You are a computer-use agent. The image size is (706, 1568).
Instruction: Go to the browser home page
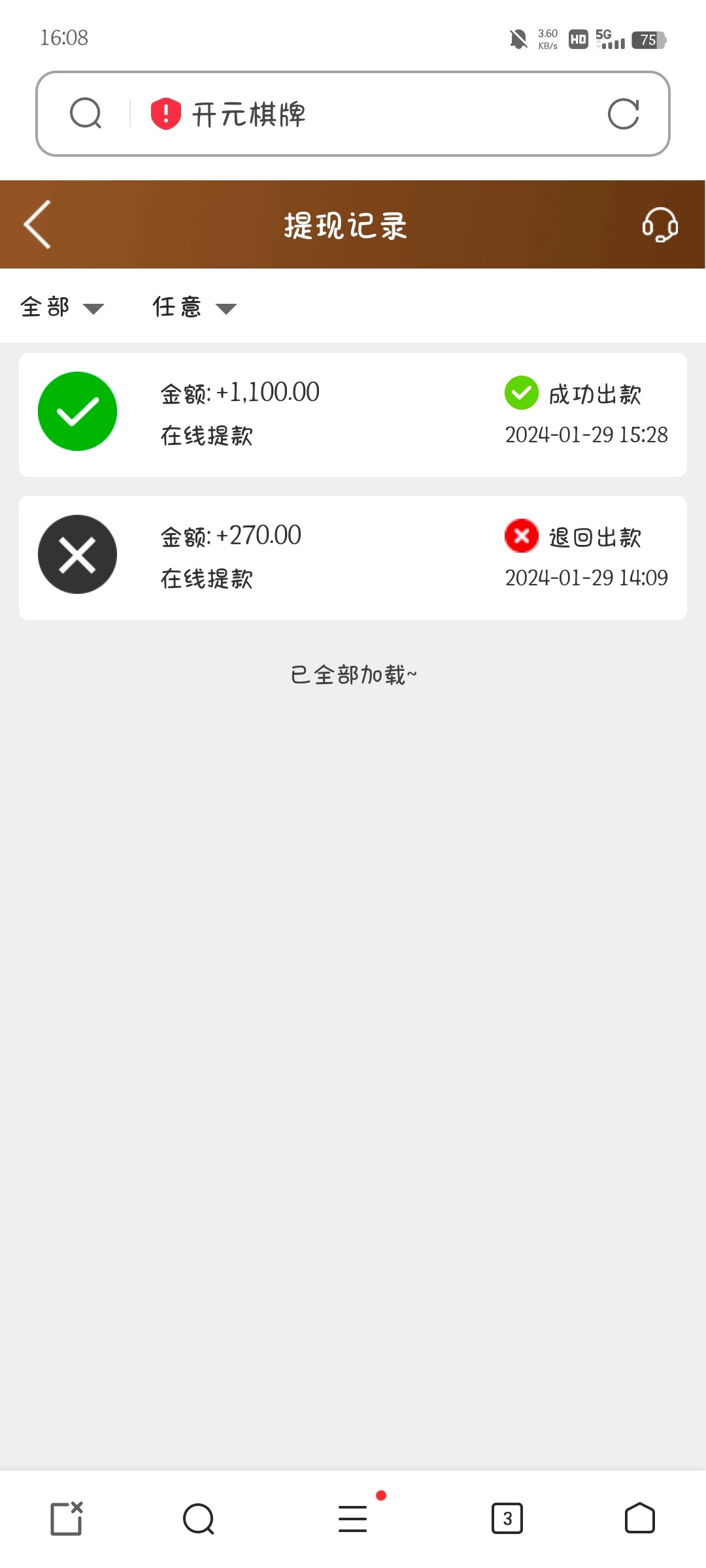tap(640, 1518)
